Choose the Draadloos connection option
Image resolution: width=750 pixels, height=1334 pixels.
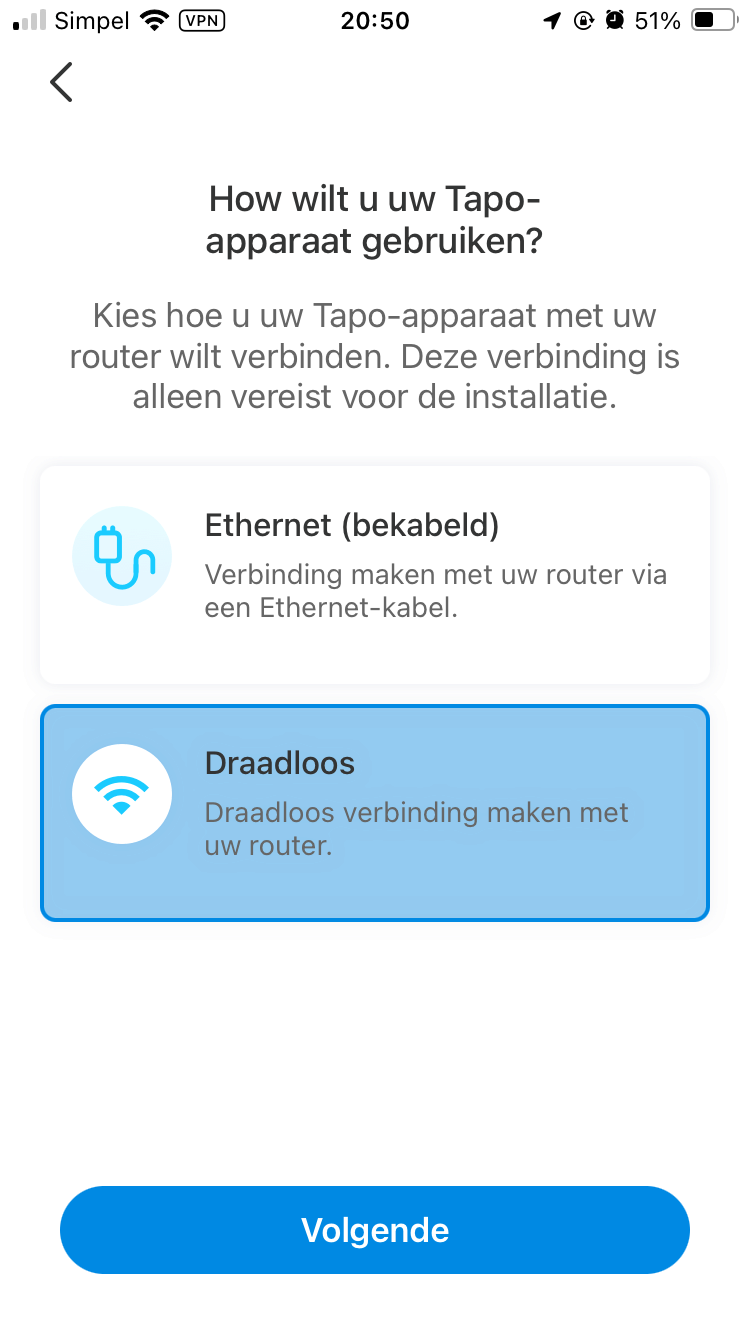pyautogui.click(x=374, y=812)
